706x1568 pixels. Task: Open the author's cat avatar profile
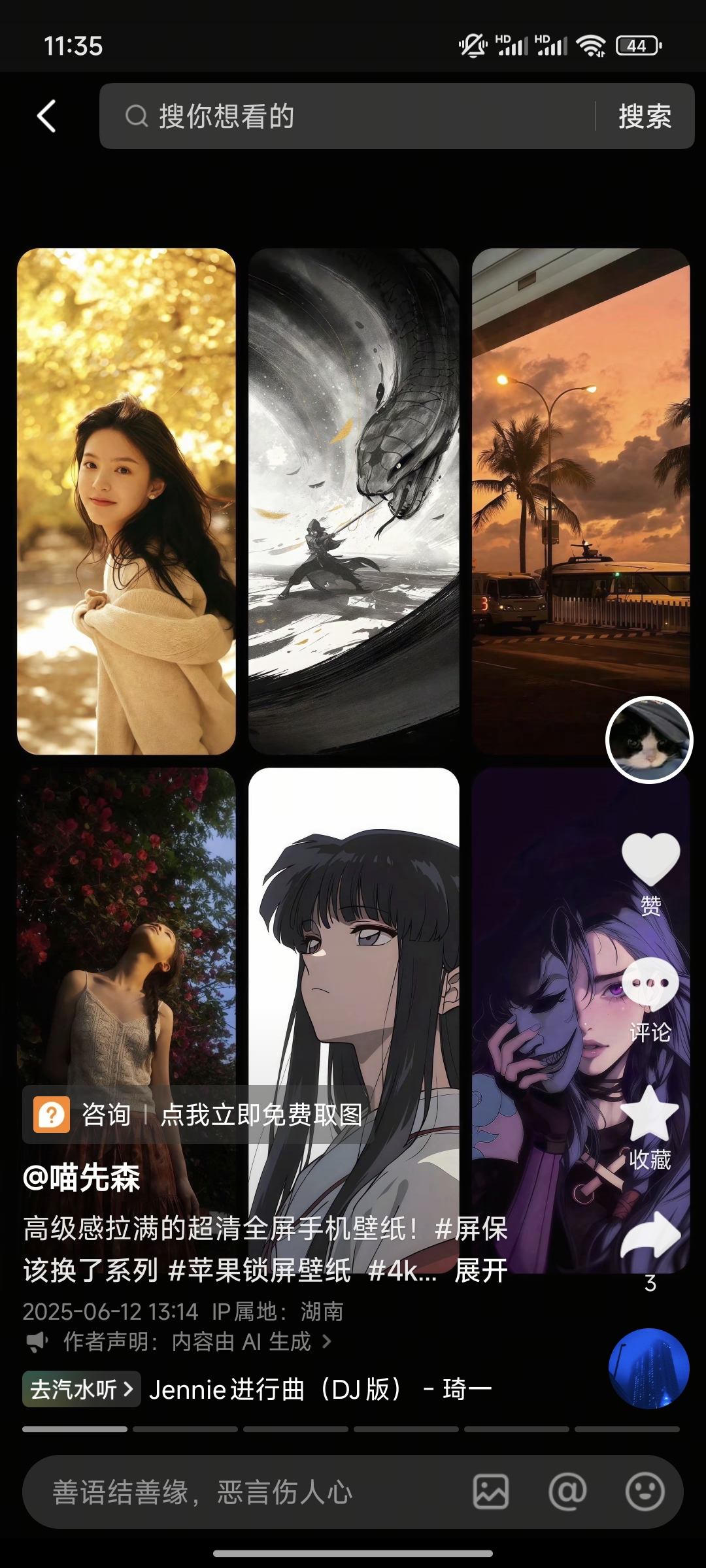[x=648, y=740]
